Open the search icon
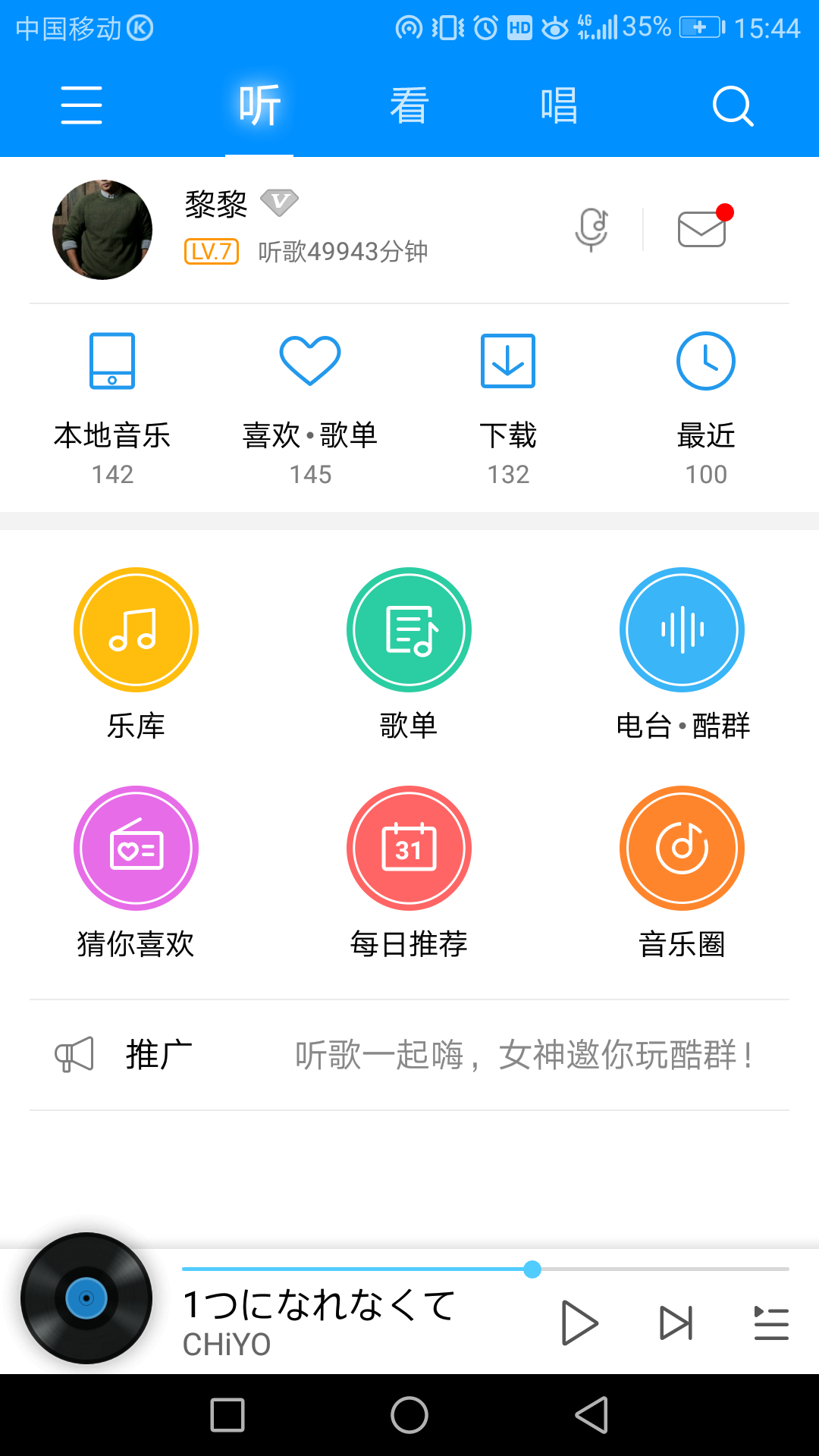Image resolution: width=819 pixels, height=1456 pixels. [733, 105]
